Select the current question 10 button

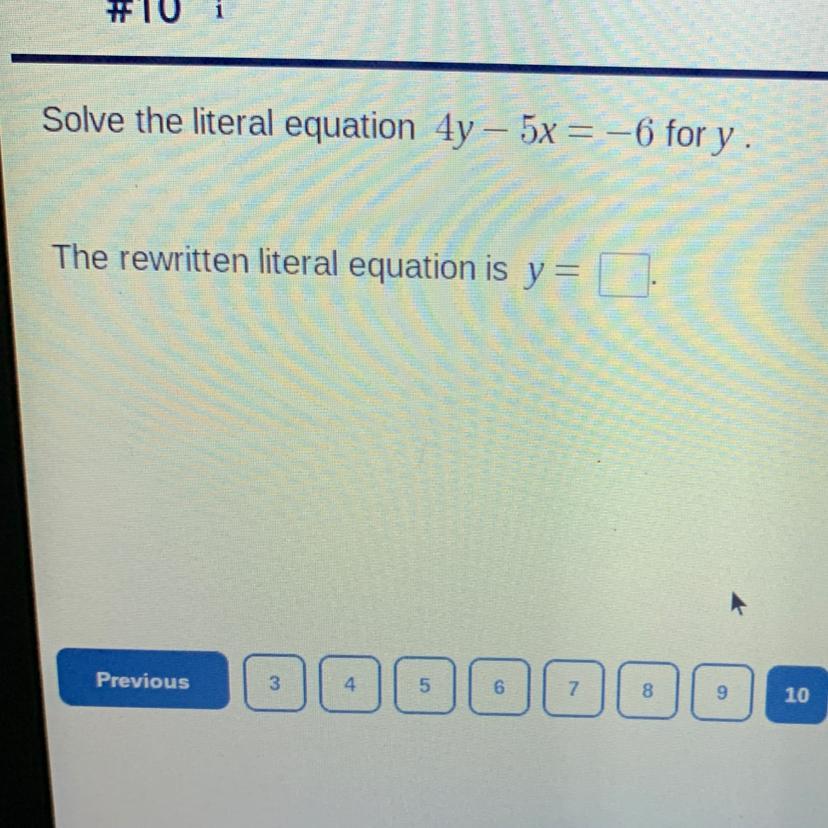point(796,695)
